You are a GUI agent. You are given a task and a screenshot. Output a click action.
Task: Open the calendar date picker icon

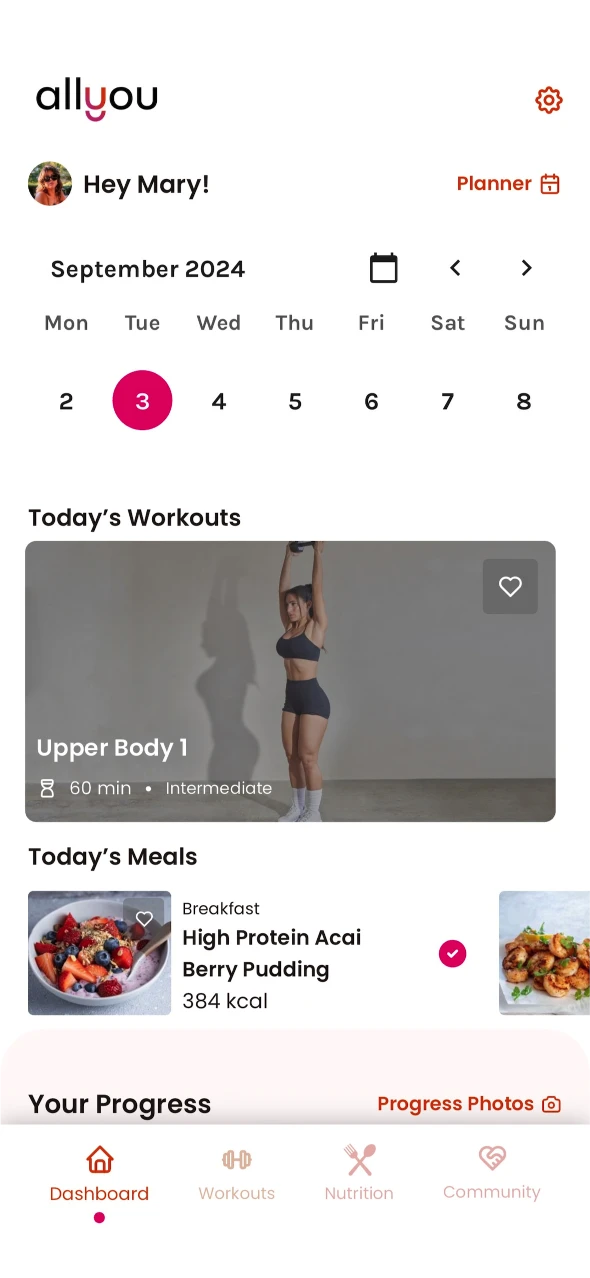384,268
